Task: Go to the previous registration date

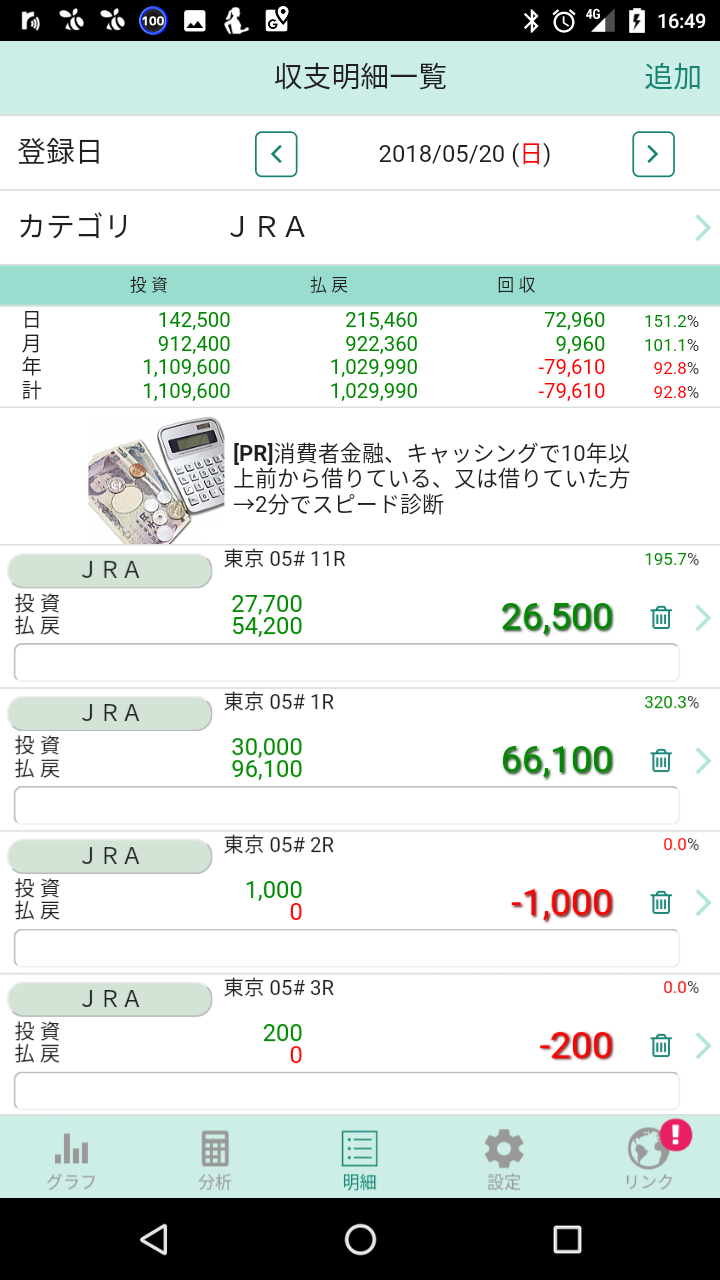Action: 276,154
